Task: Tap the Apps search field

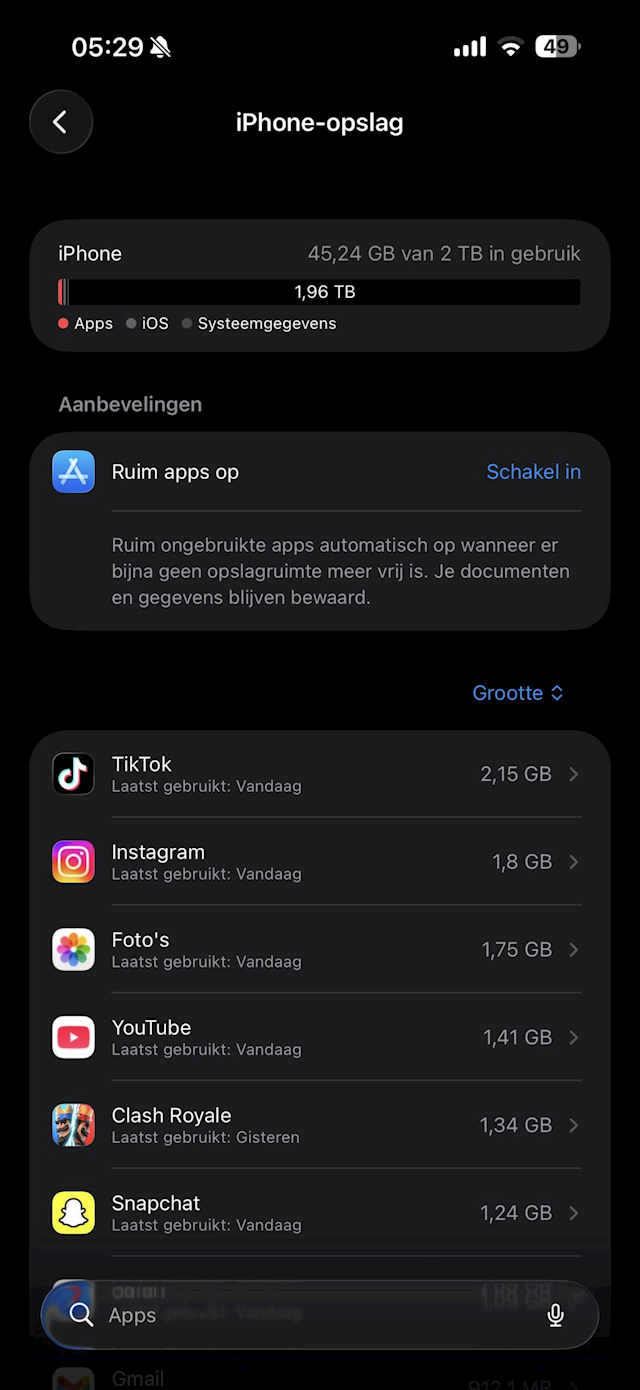Action: point(300,1315)
